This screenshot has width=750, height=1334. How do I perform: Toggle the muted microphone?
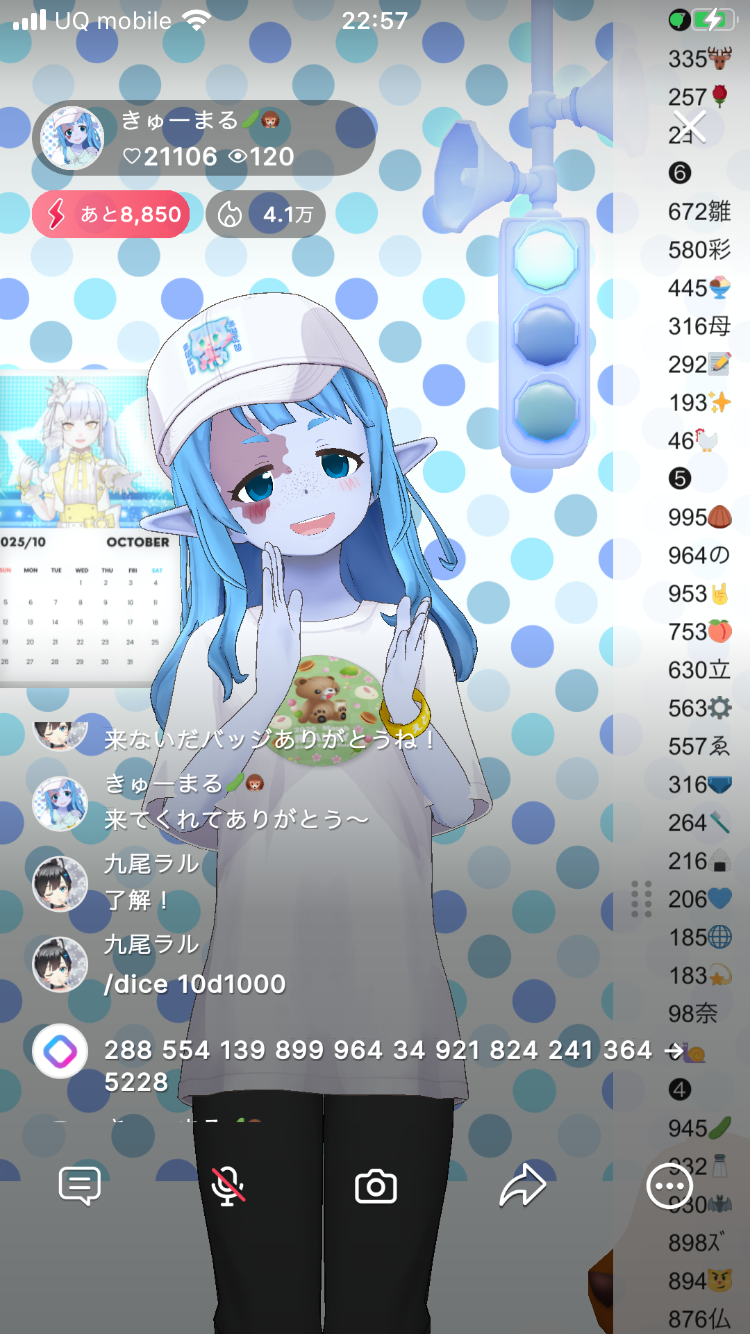[x=229, y=1186]
